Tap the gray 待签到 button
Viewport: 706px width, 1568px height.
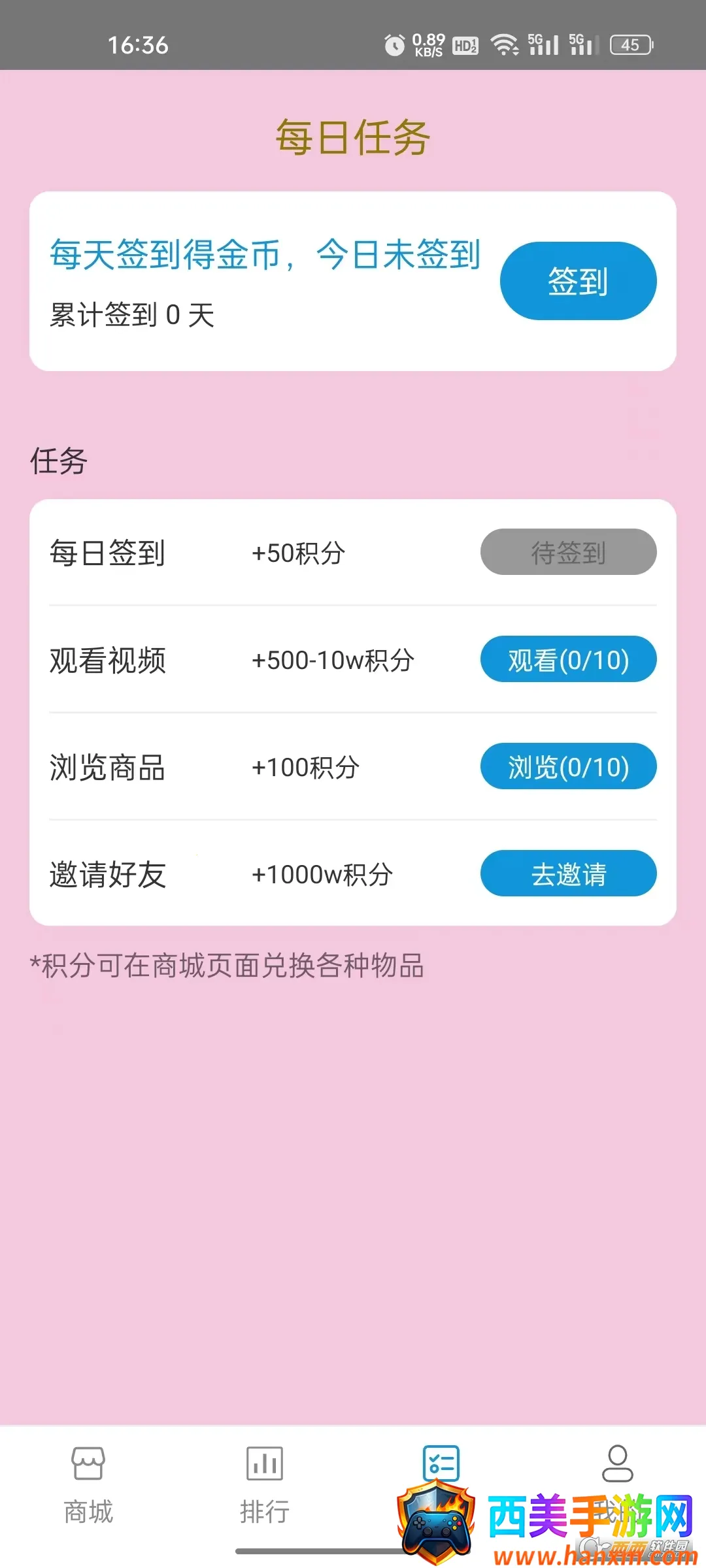click(568, 552)
